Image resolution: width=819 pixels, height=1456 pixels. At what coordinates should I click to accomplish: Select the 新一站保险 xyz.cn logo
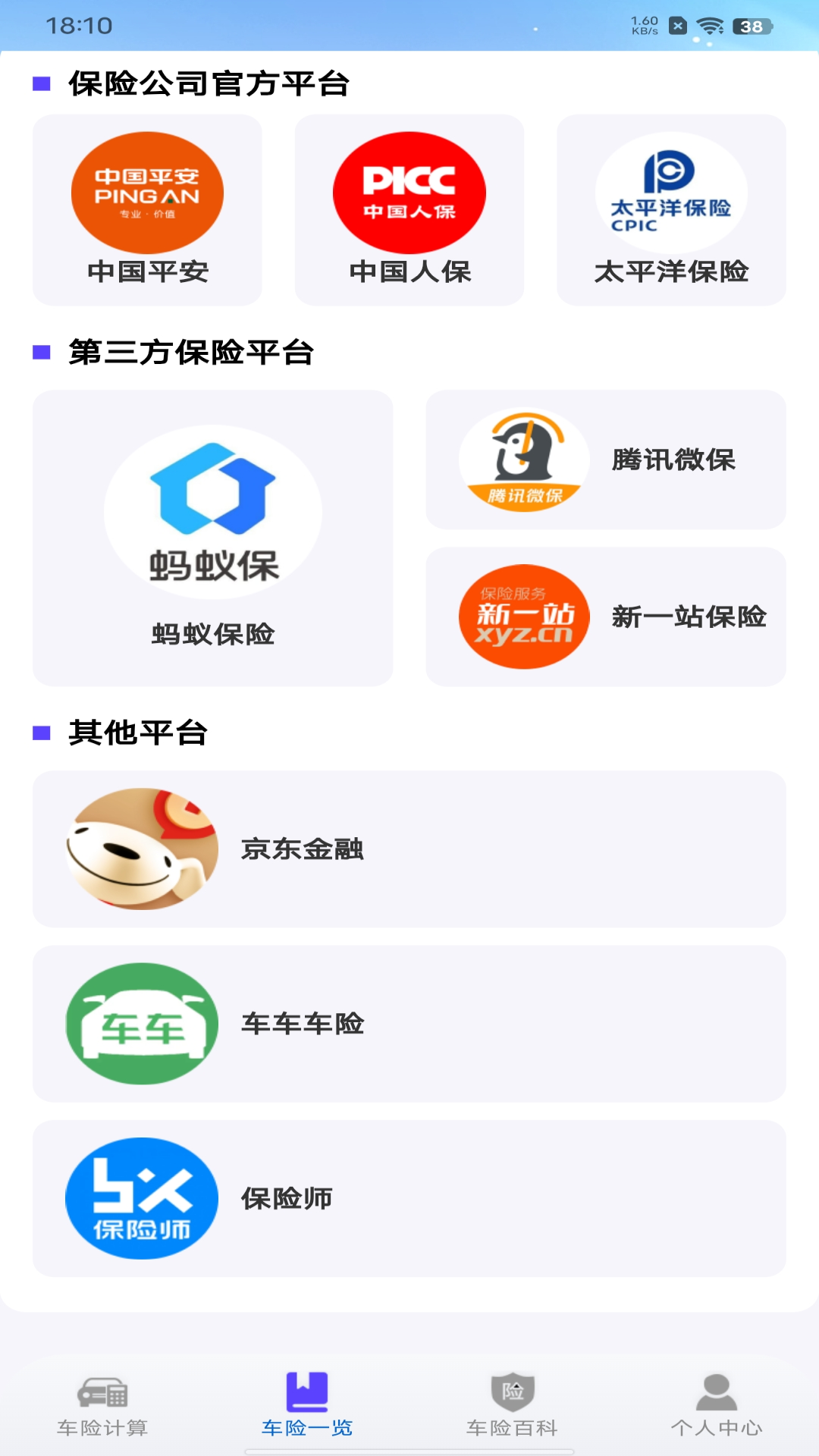click(x=523, y=617)
